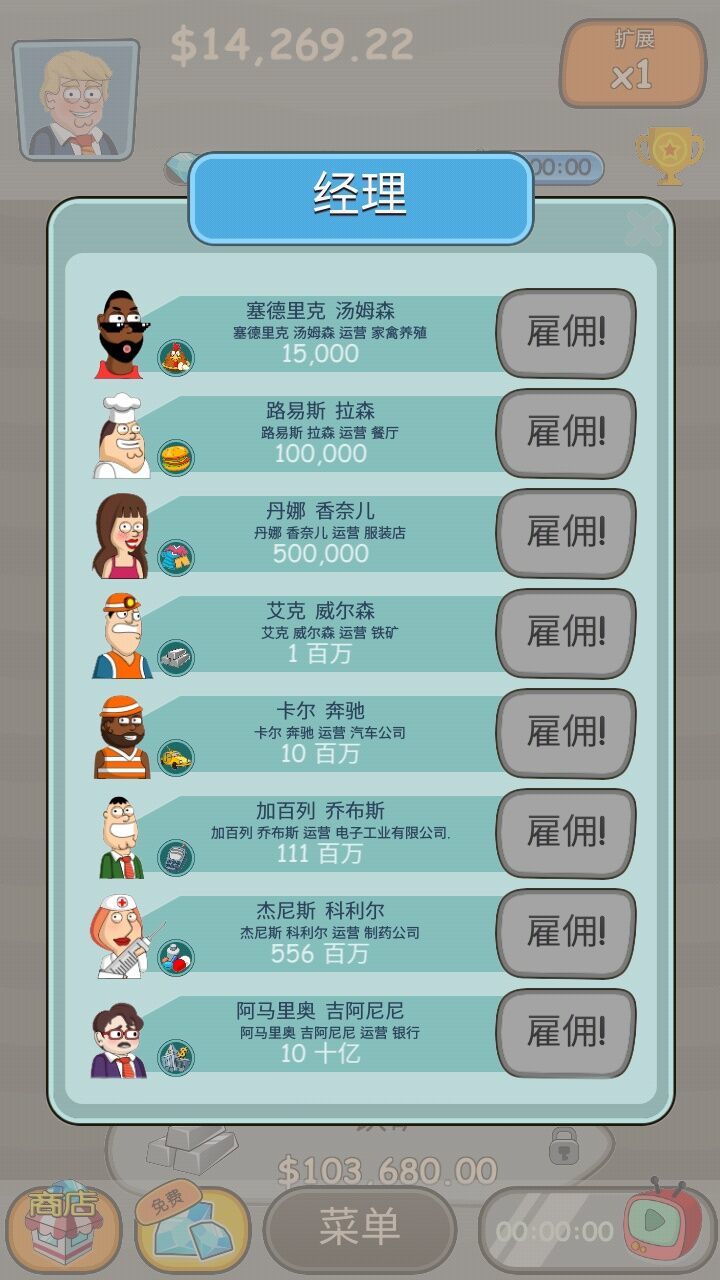Hire manager 塞德里克 汤姆森
This screenshot has width=720, height=1280.
tap(566, 333)
